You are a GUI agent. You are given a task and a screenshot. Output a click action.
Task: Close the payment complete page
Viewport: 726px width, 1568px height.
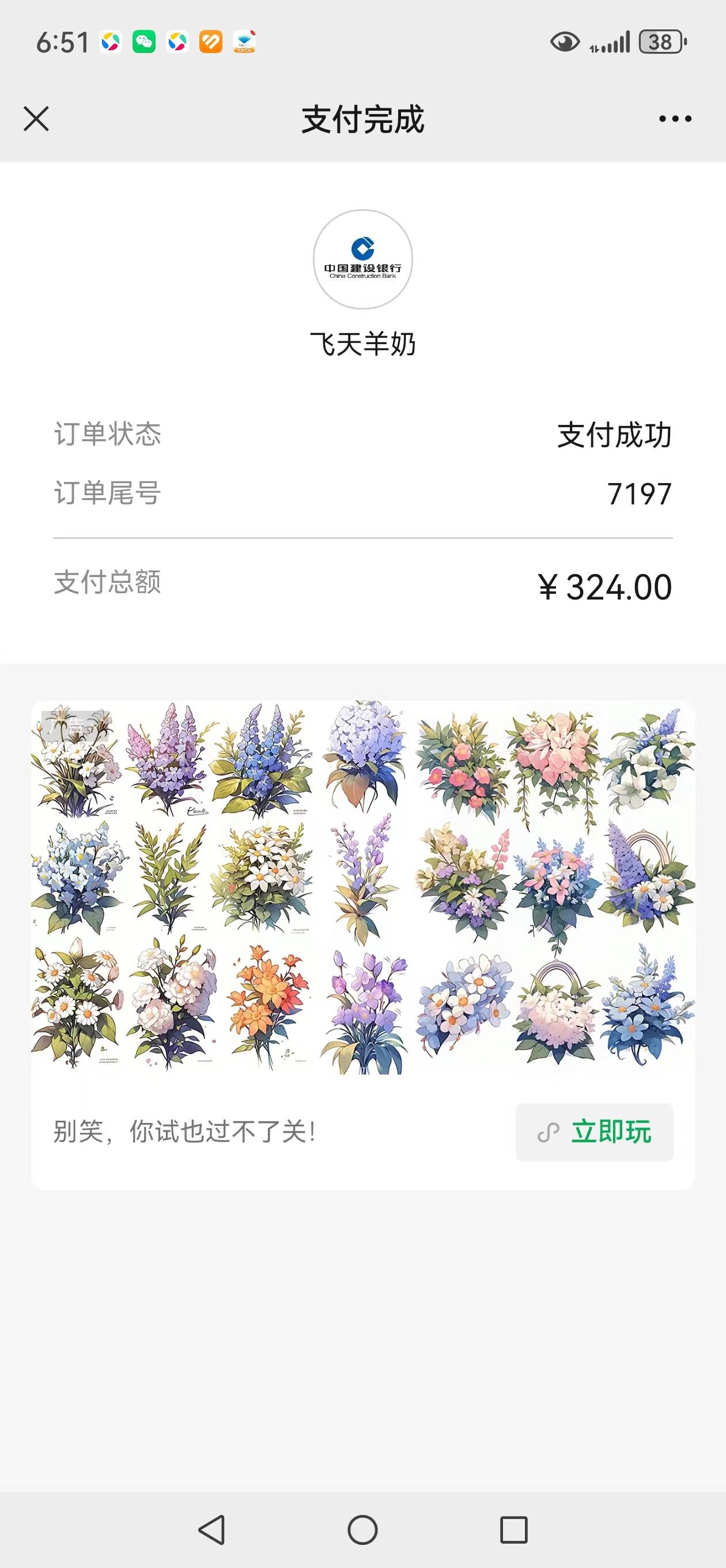click(x=36, y=119)
